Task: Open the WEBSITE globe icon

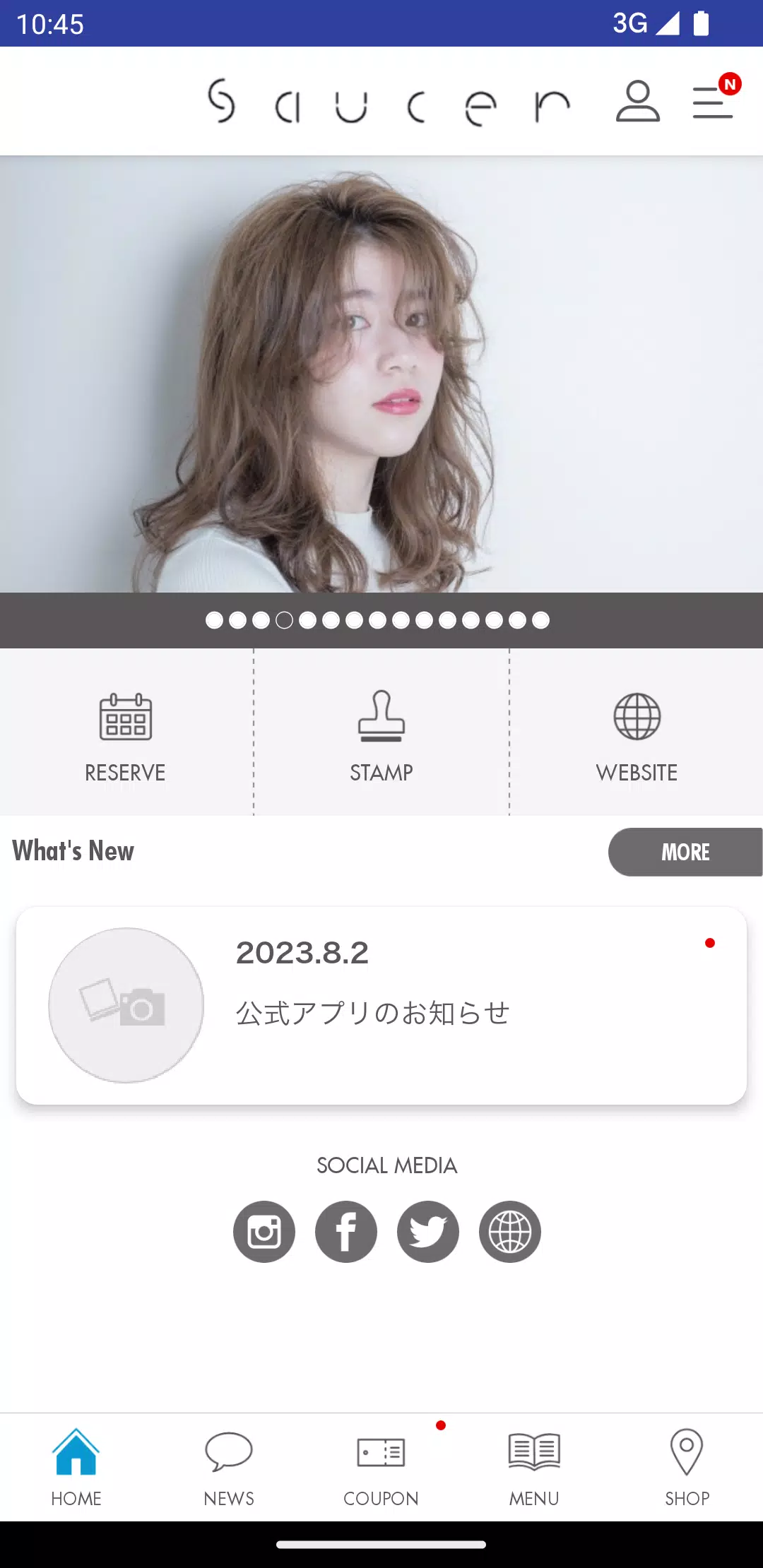Action: click(x=637, y=718)
